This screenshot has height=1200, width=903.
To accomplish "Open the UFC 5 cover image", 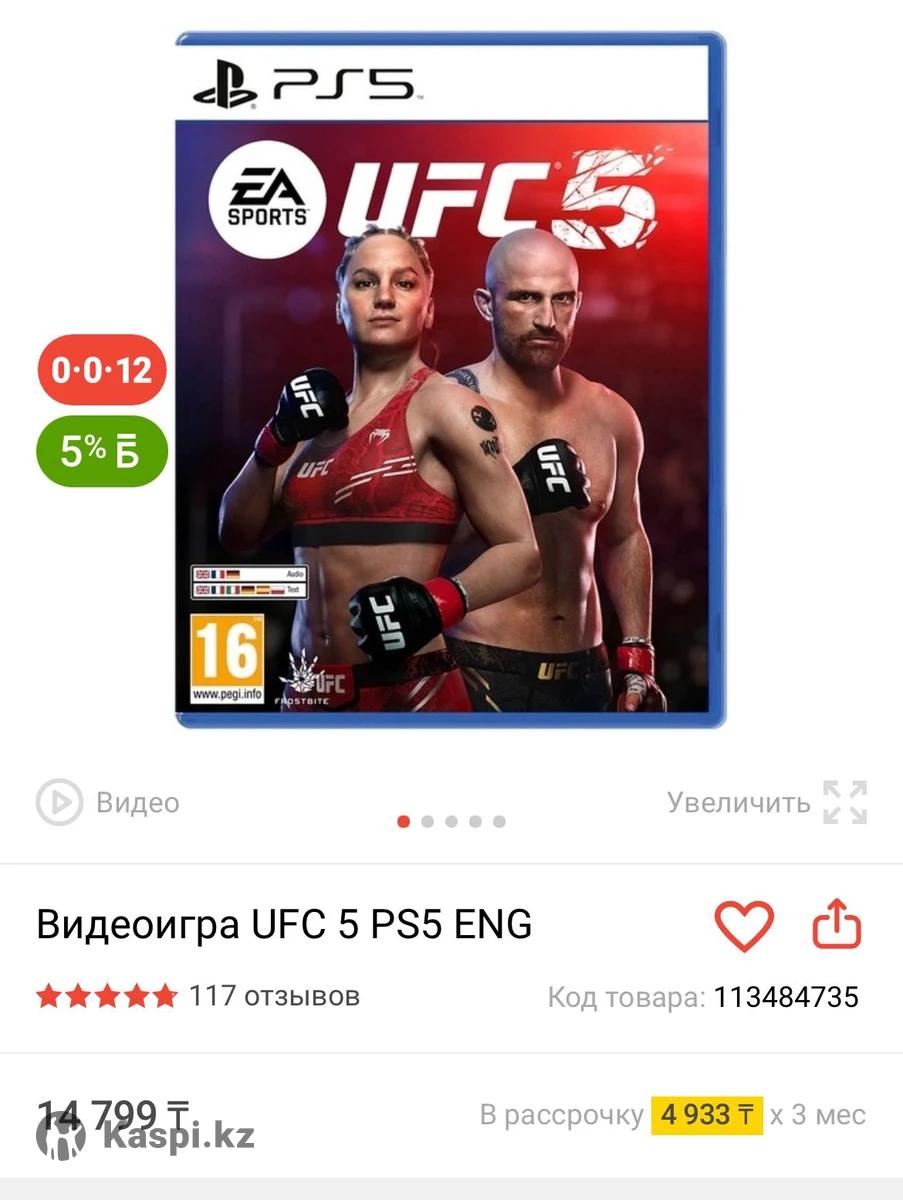I will click(x=450, y=380).
